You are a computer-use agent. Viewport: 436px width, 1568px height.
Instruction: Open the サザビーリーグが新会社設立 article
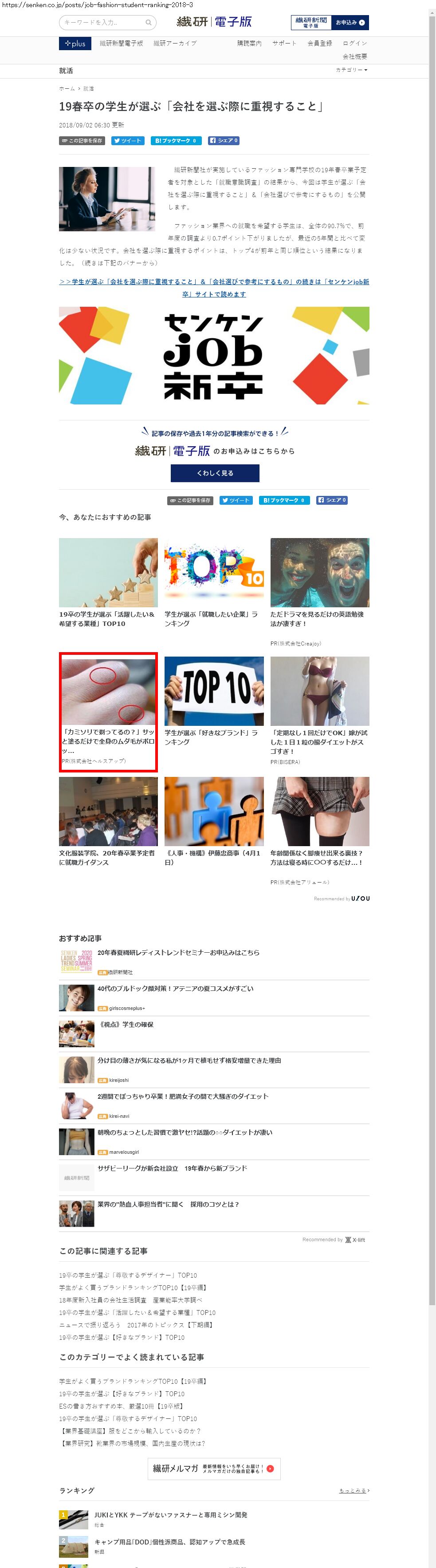click(172, 1168)
